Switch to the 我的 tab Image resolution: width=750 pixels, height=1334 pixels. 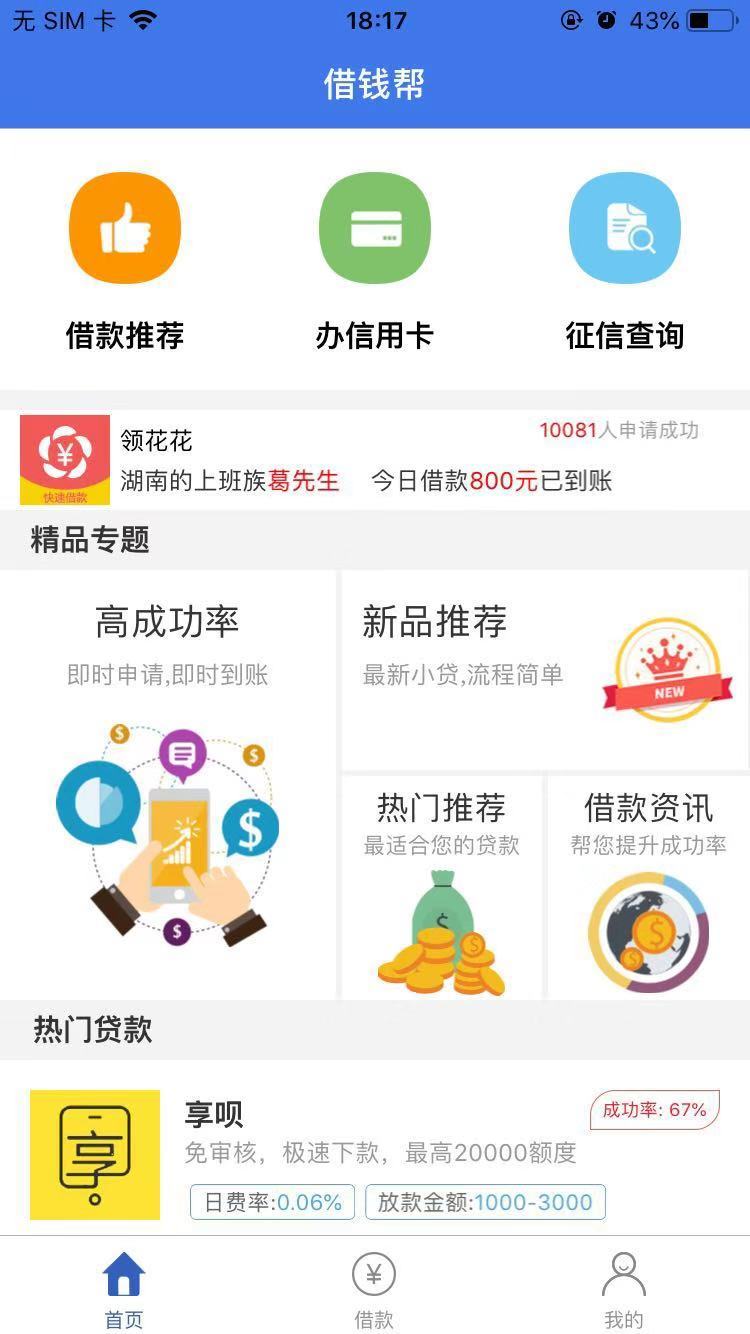[623, 1288]
